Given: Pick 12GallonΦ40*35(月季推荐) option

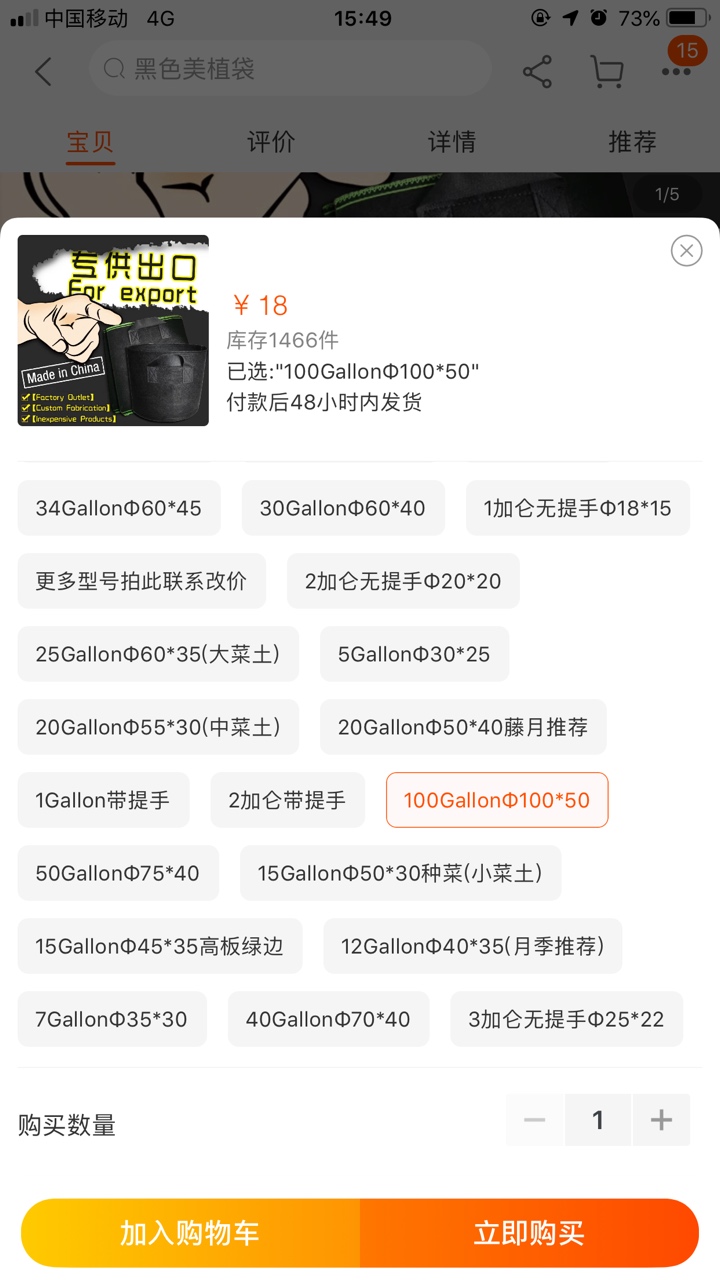Looking at the screenshot, I should click(473, 946).
